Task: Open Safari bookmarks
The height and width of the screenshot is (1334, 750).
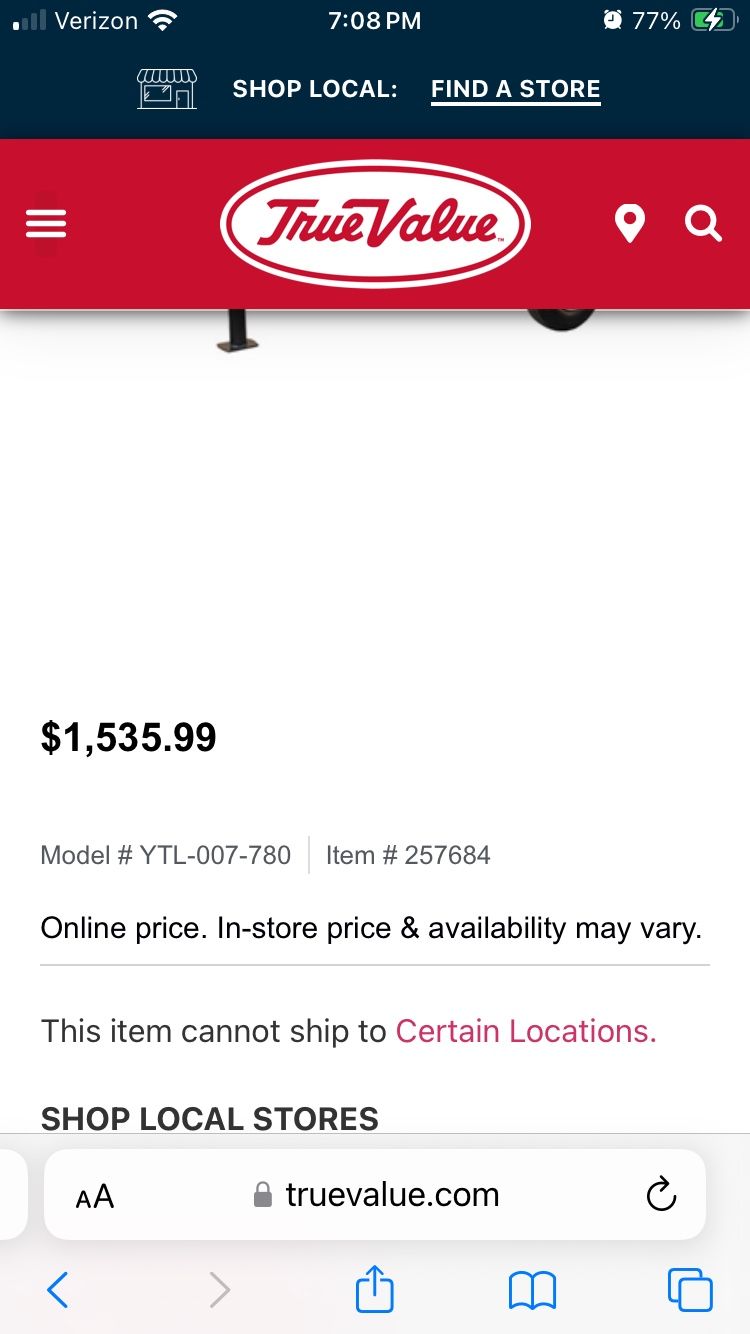Action: (532, 1290)
